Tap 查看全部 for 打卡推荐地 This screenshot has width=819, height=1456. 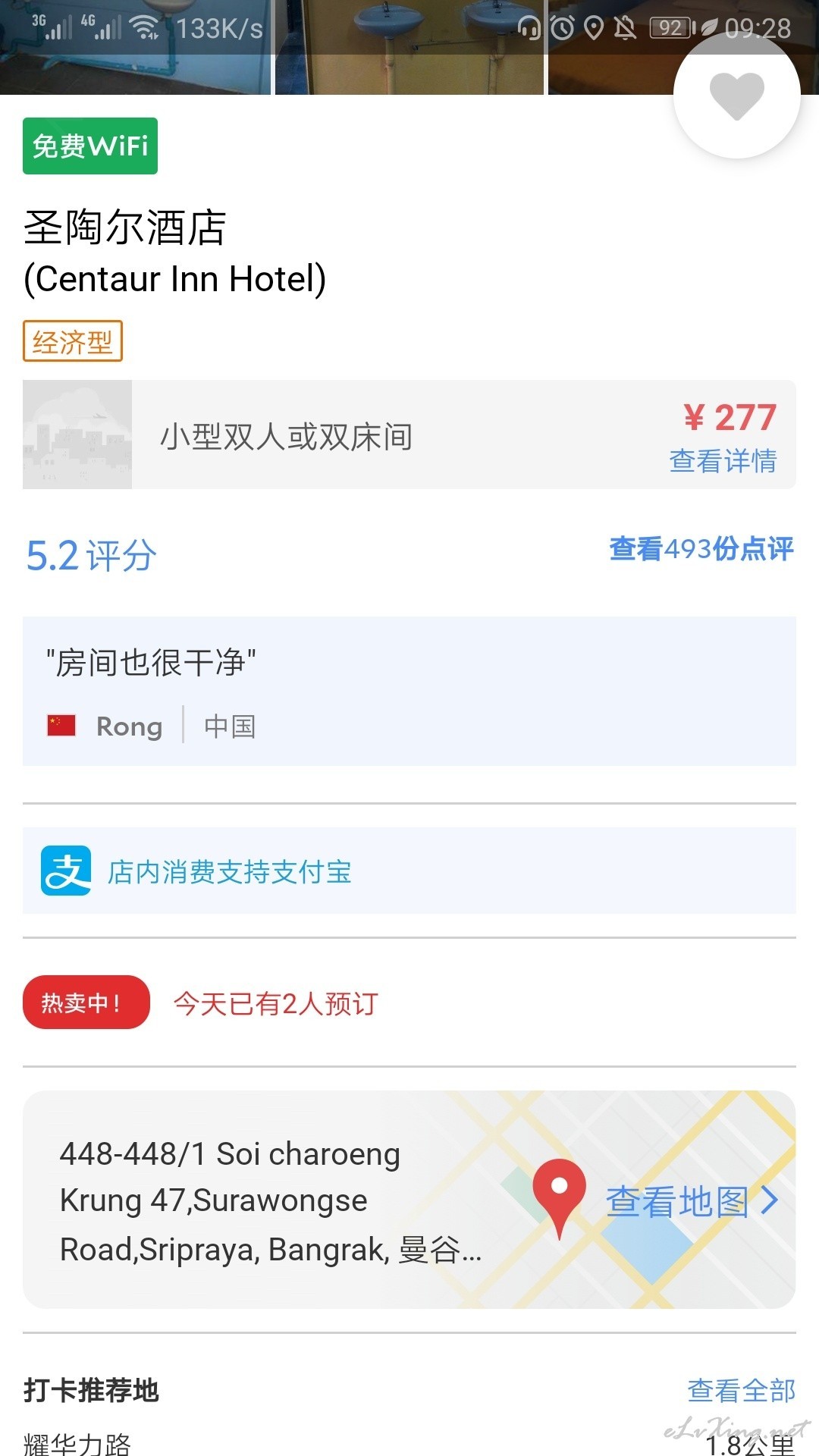click(x=741, y=1390)
